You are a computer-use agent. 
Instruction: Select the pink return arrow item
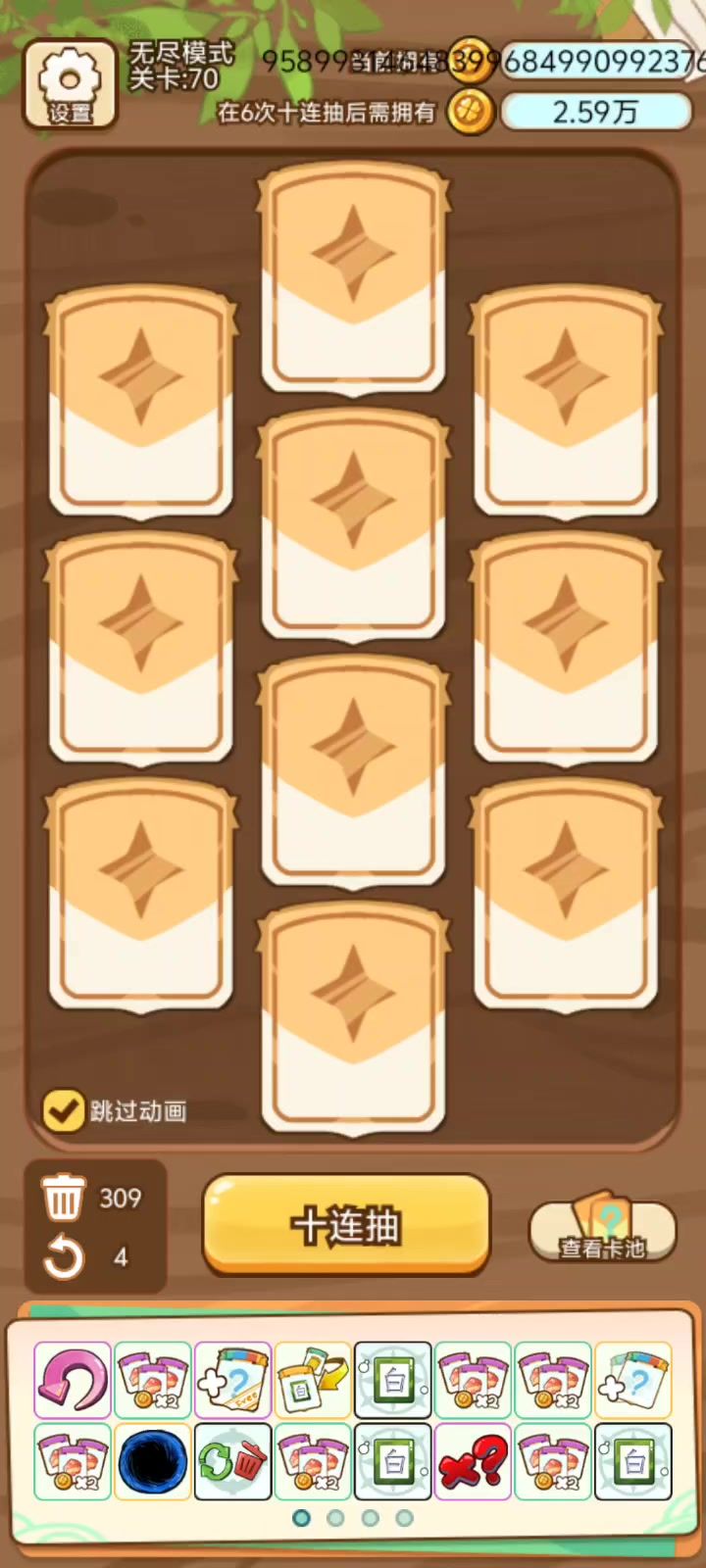pyautogui.click(x=73, y=1380)
